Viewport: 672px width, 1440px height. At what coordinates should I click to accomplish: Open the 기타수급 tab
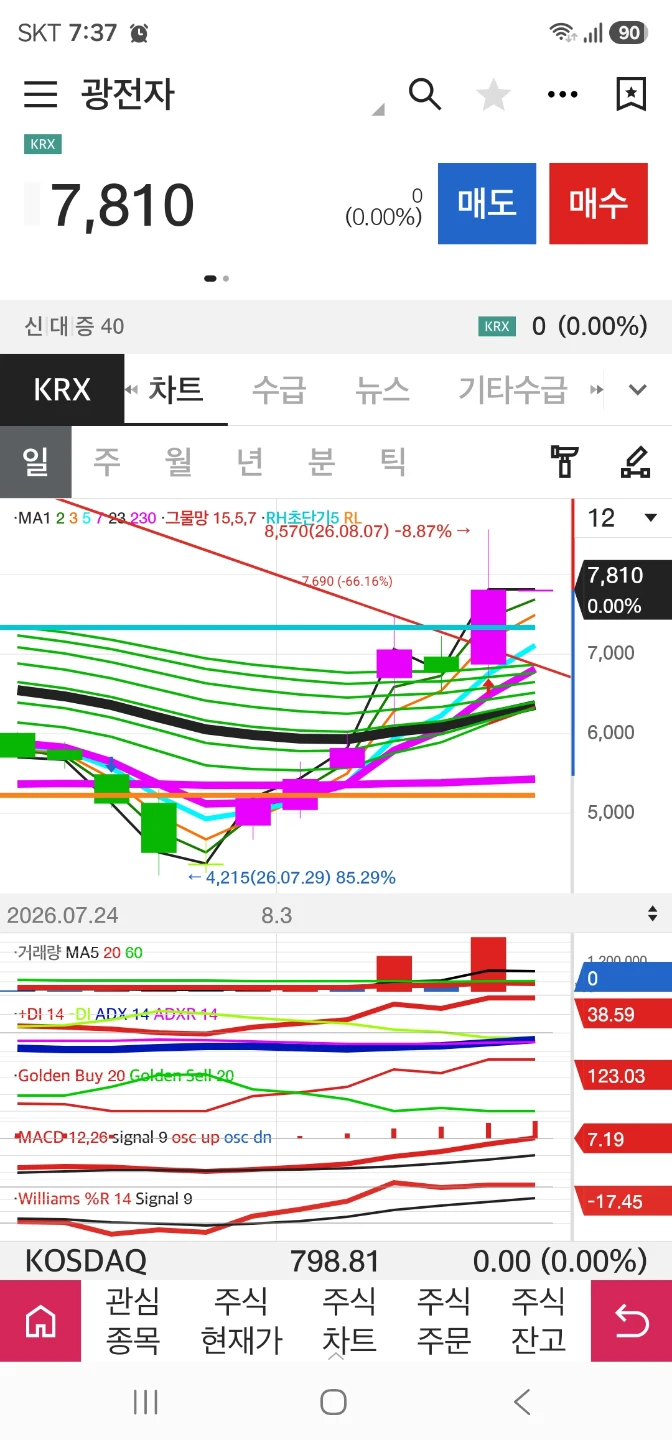tap(512, 389)
